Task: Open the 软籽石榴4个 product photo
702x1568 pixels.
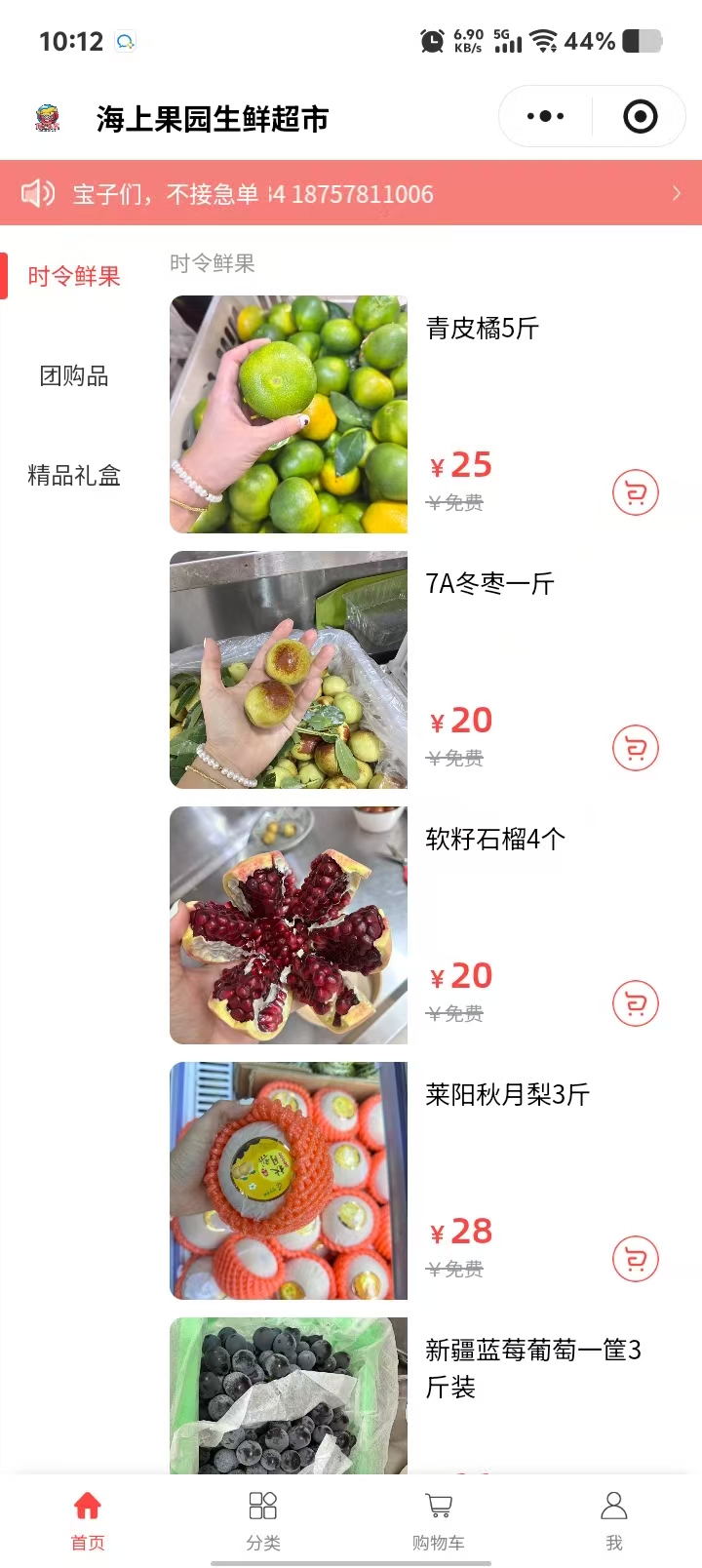Action: 289,925
